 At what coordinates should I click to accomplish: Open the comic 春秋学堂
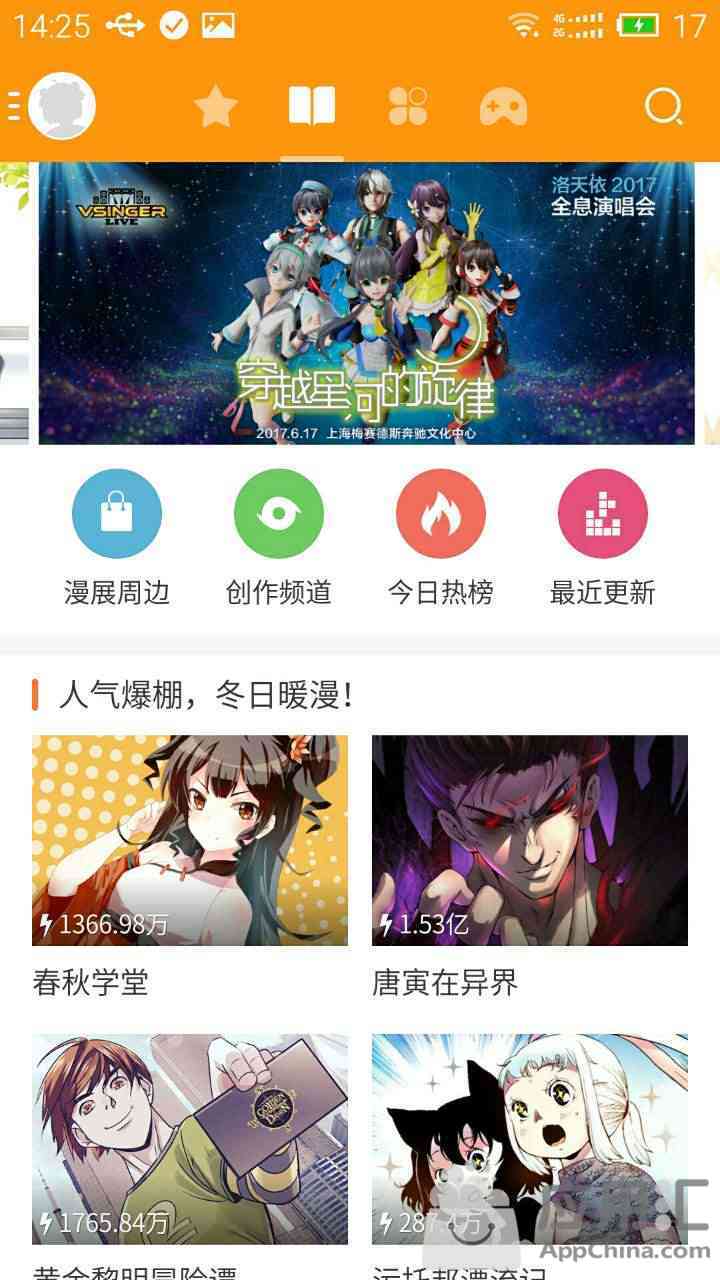point(190,840)
